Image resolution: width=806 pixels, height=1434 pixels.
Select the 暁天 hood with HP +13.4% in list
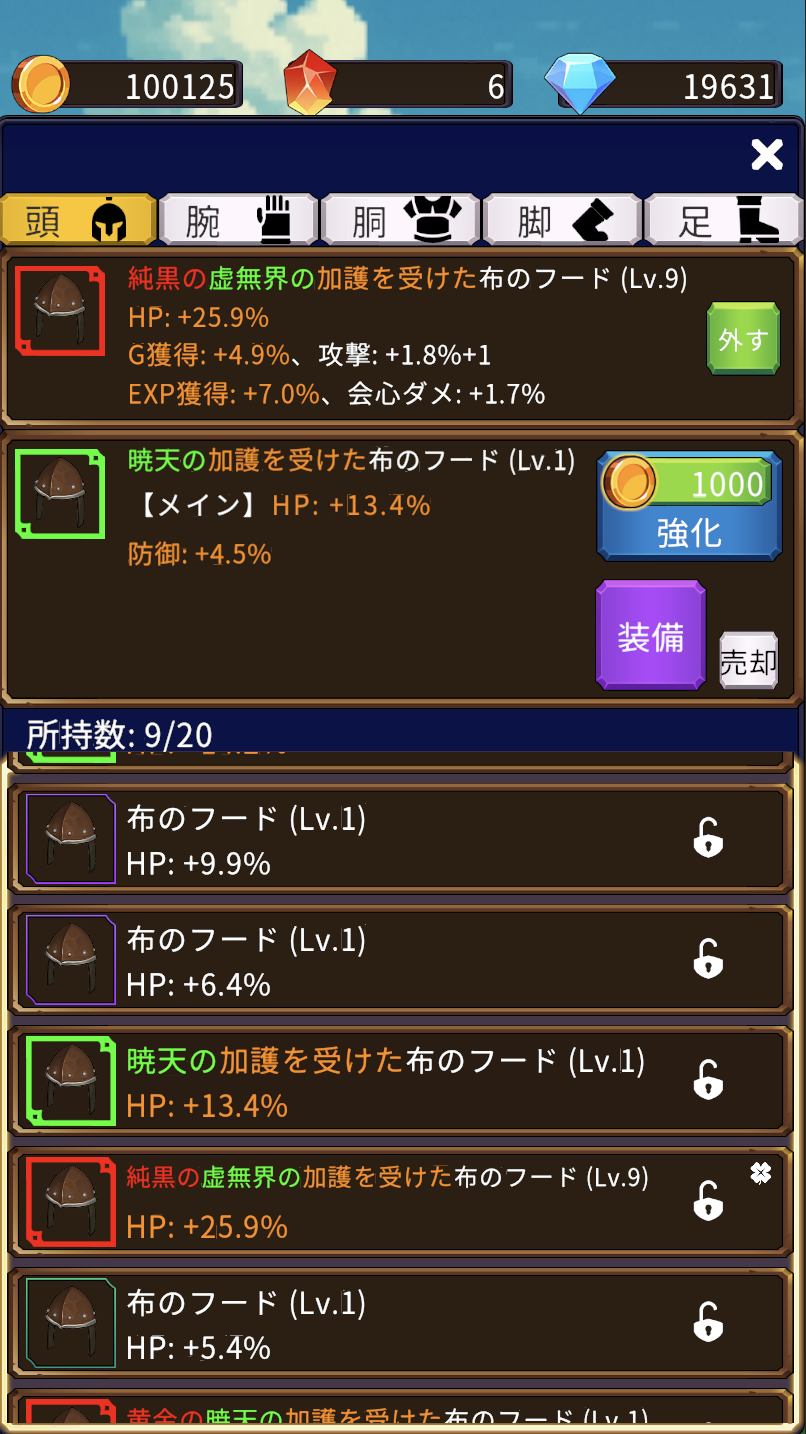350,1082
